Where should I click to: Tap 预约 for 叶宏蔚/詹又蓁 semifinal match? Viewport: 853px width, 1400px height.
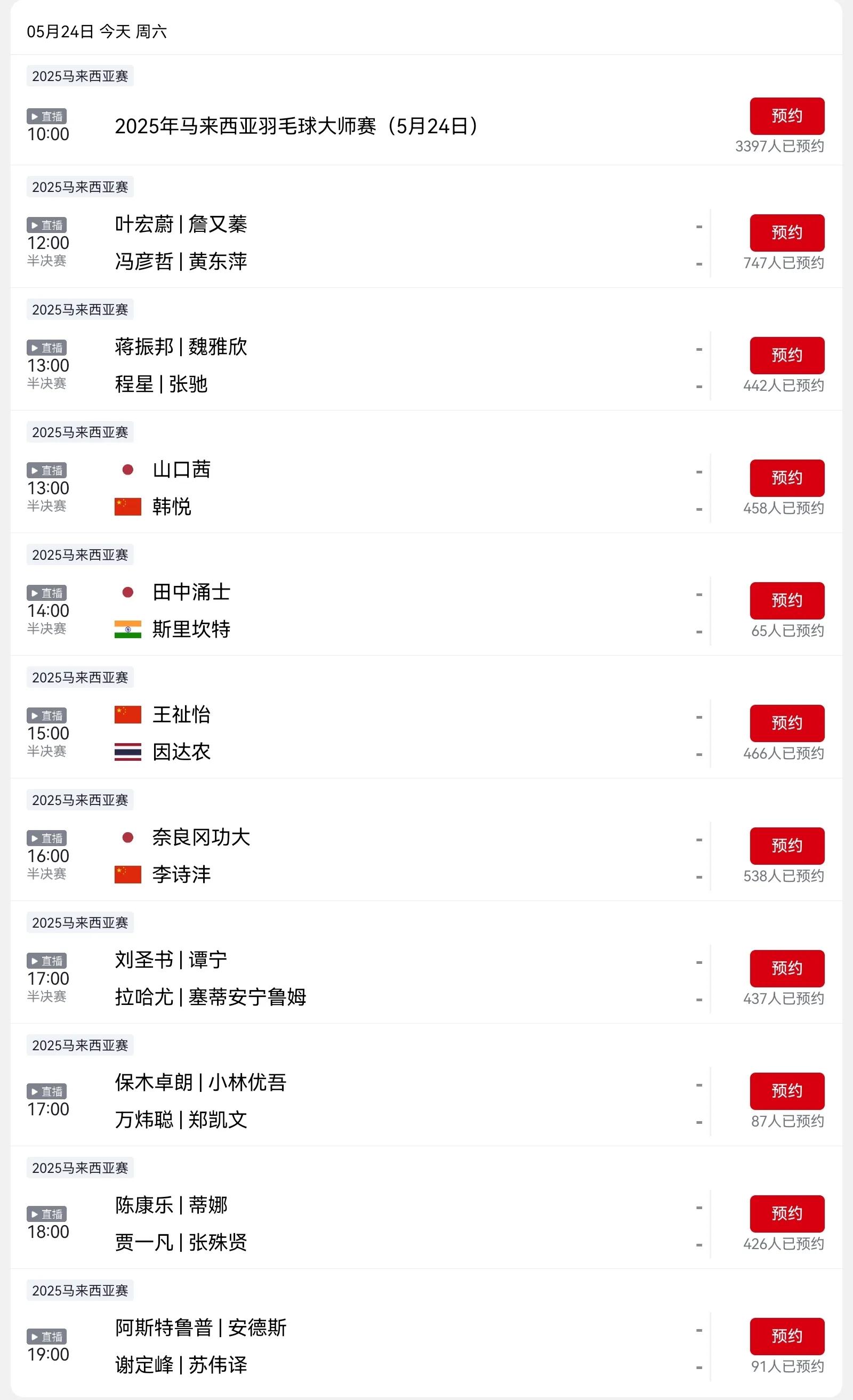click(786, 232)
